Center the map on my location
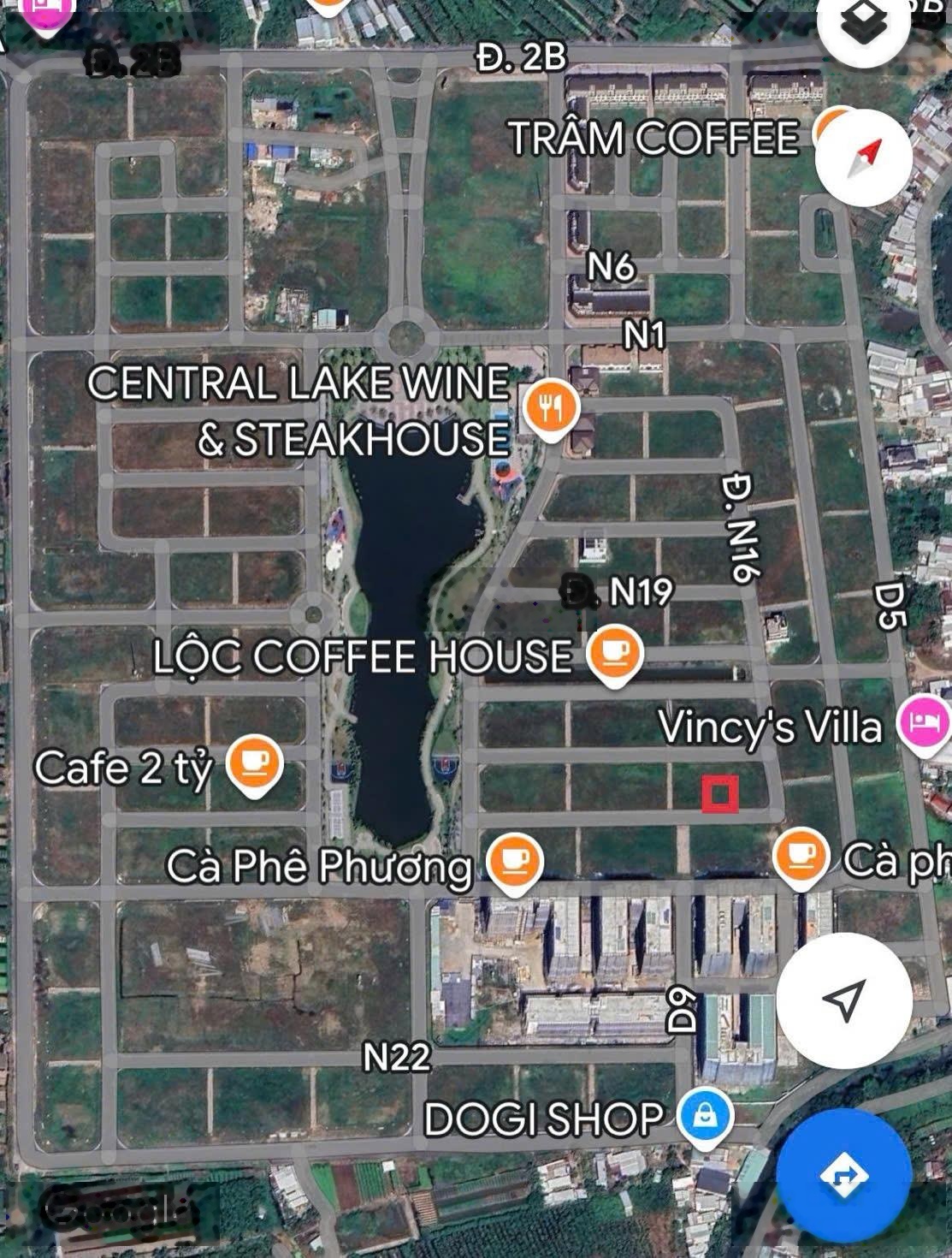The width and height of the screenshot is (952, 1258). coord(844,1000)
